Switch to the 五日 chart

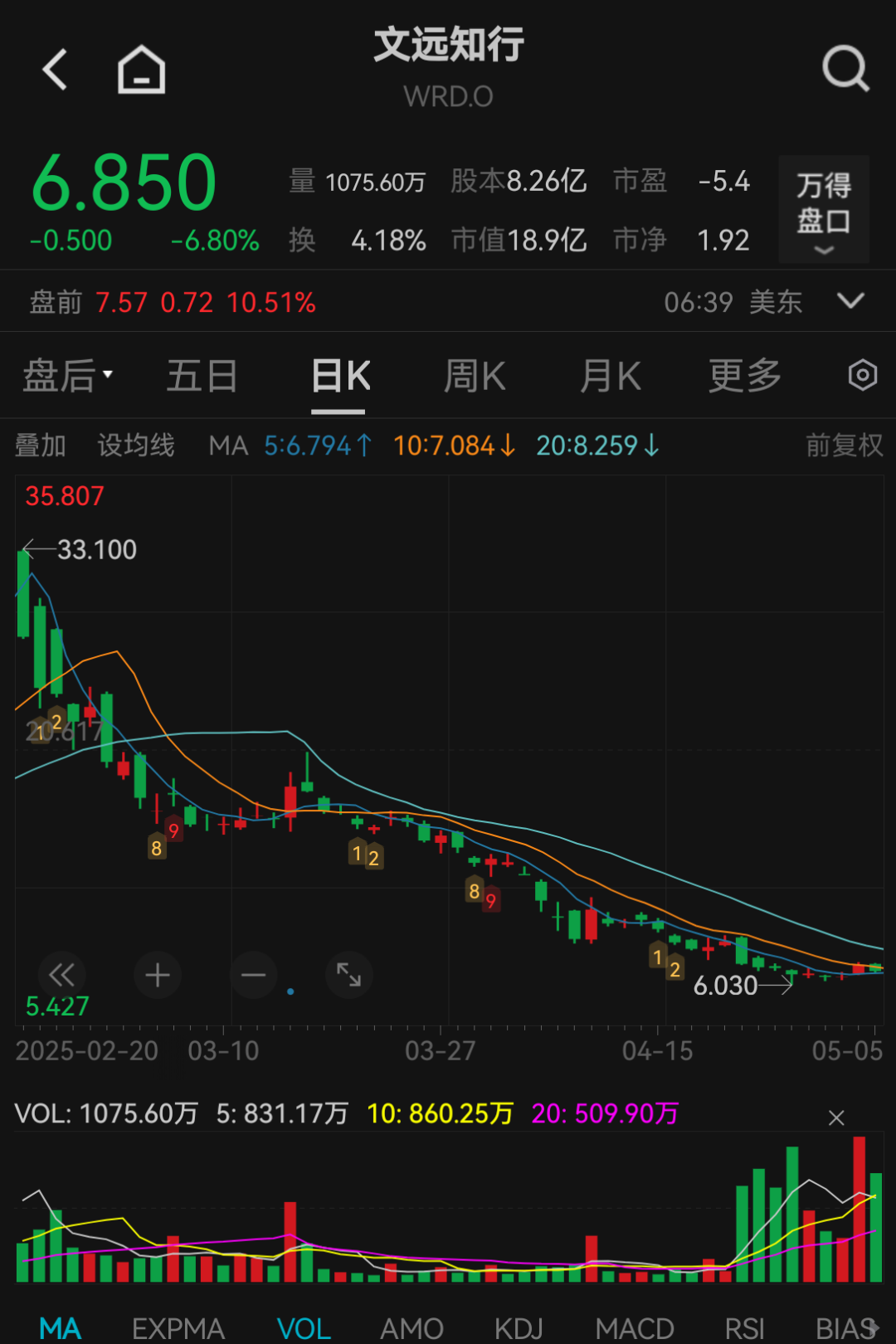coord(202,376)
